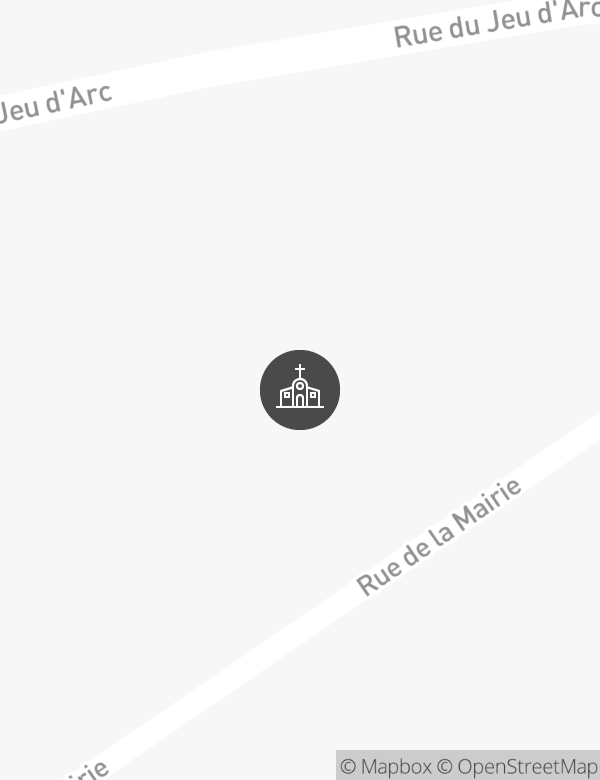Image resolution: width=600 pixels, height=780 pixels.
Task: Open the © Mapbox attribution link
Action: coord(386,767)
